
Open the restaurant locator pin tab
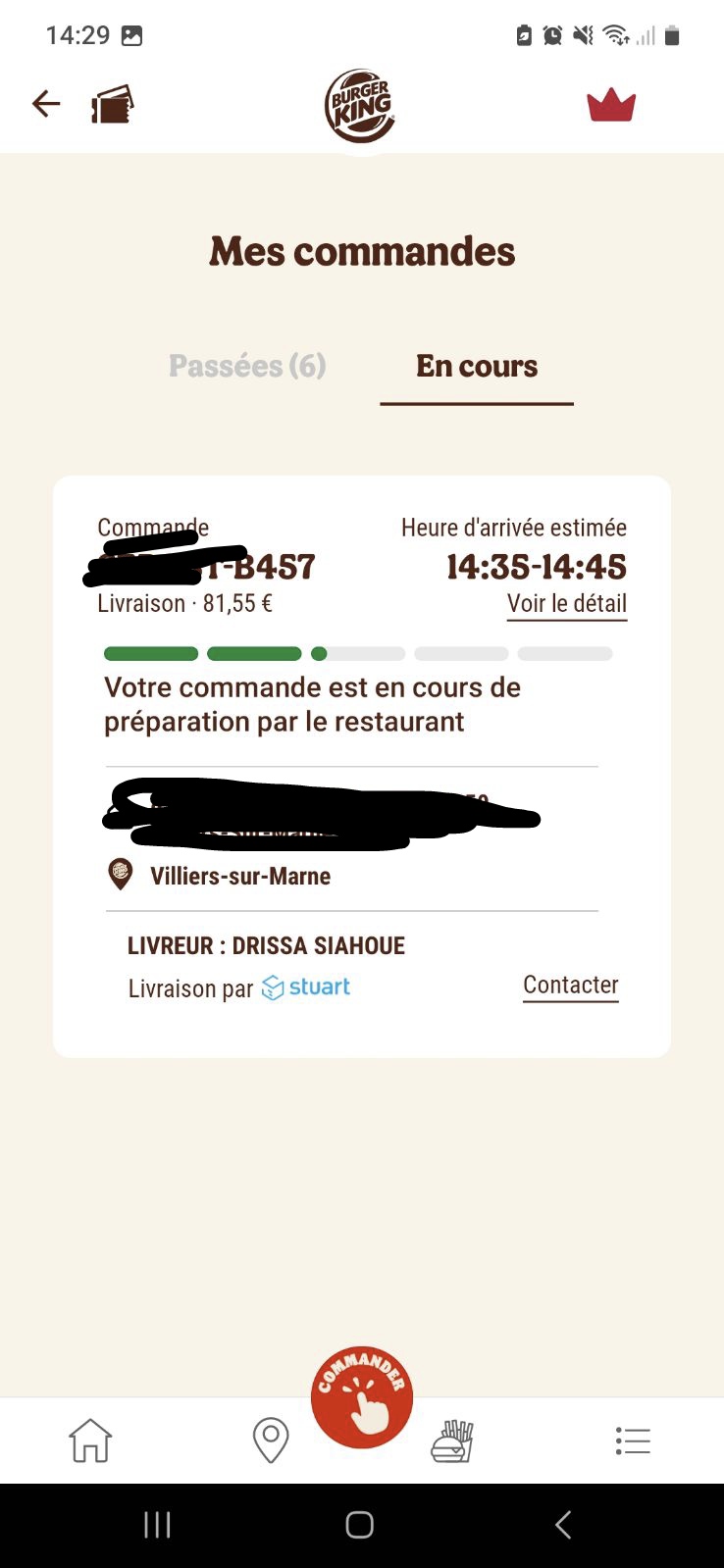coord(271,1441)
